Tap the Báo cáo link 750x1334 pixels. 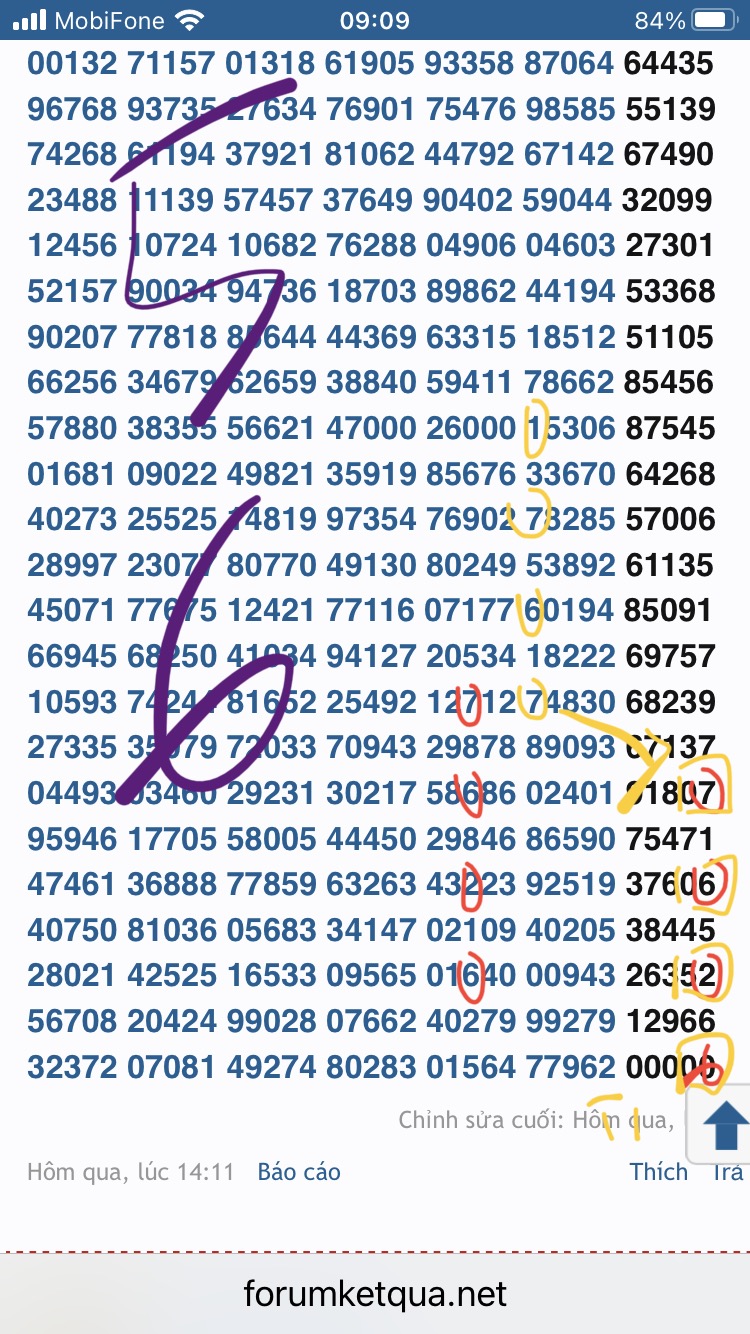(x=298, y=1171)
